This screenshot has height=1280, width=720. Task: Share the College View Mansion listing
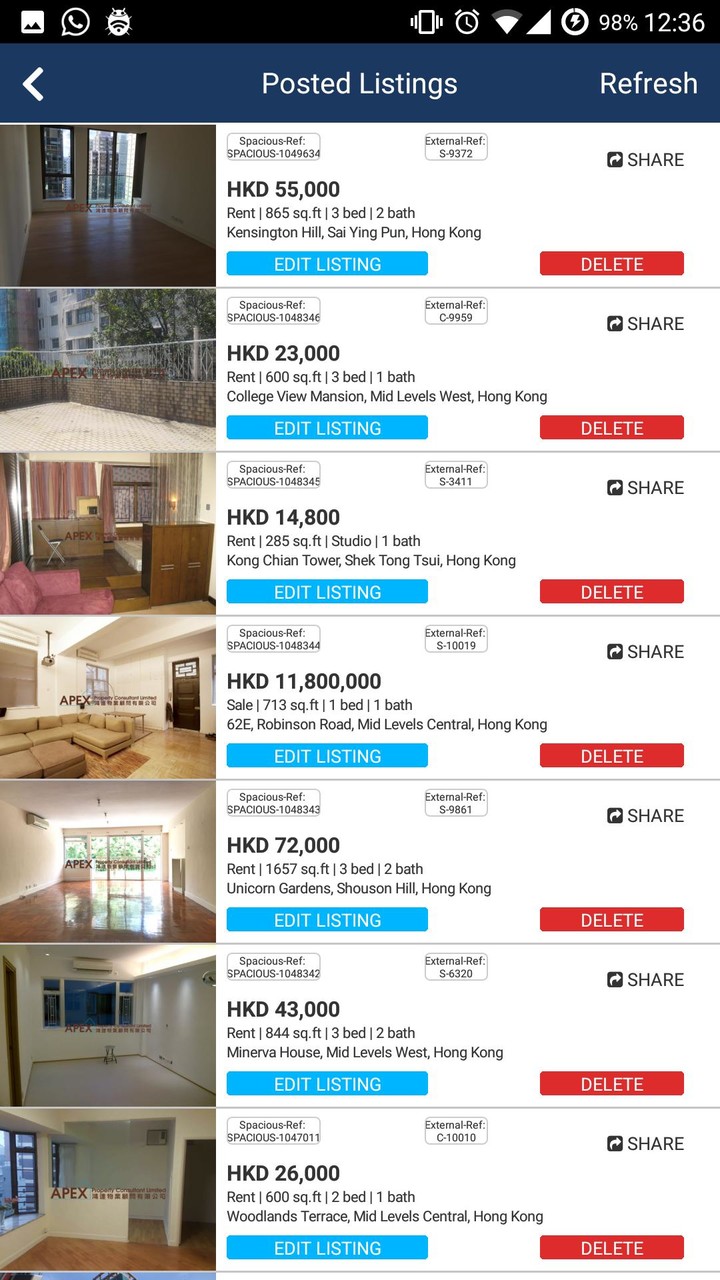(x=645, y=324)
